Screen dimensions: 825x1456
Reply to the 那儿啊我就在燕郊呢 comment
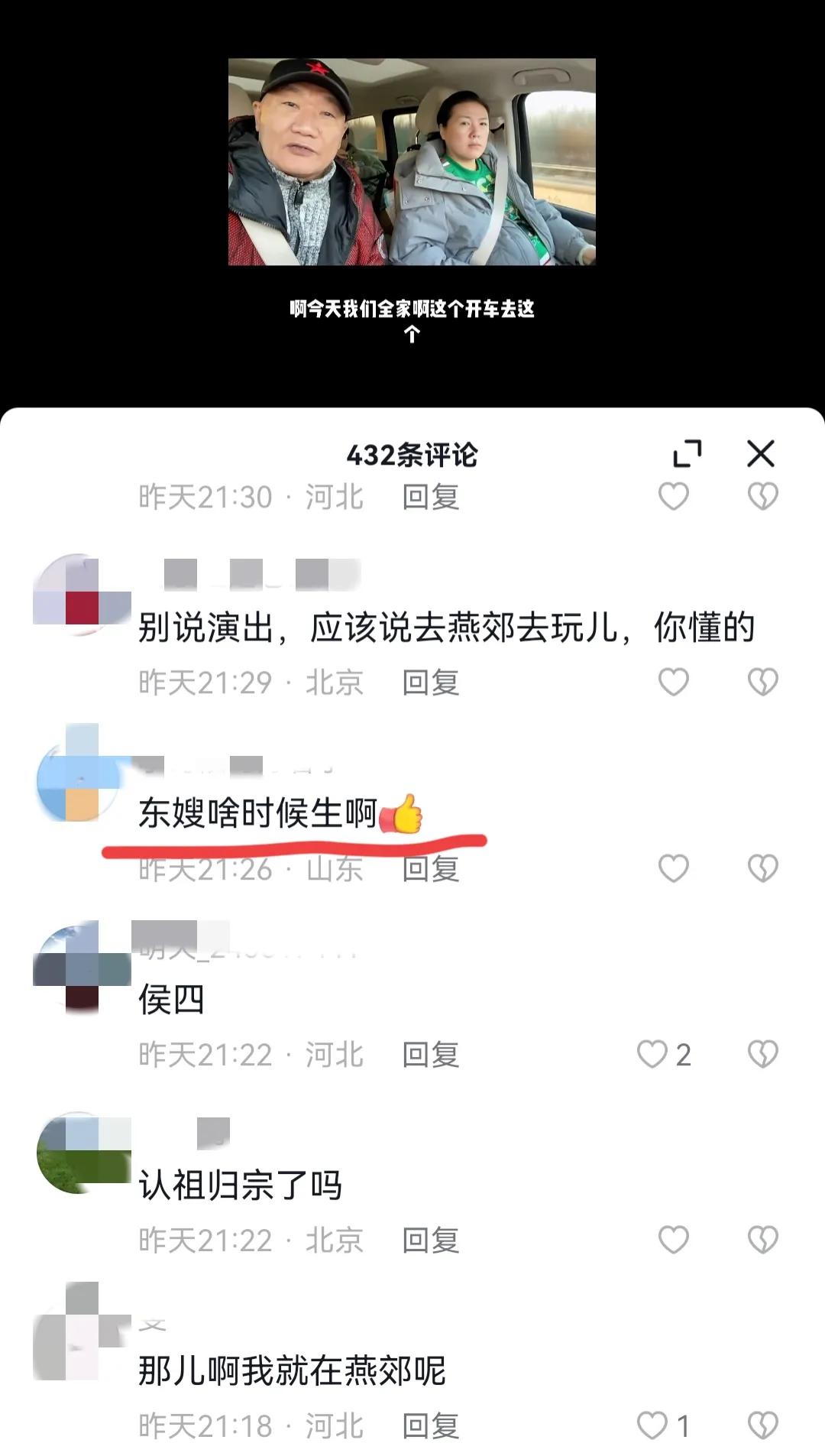pyautogui.click(x=431, y=1426)
